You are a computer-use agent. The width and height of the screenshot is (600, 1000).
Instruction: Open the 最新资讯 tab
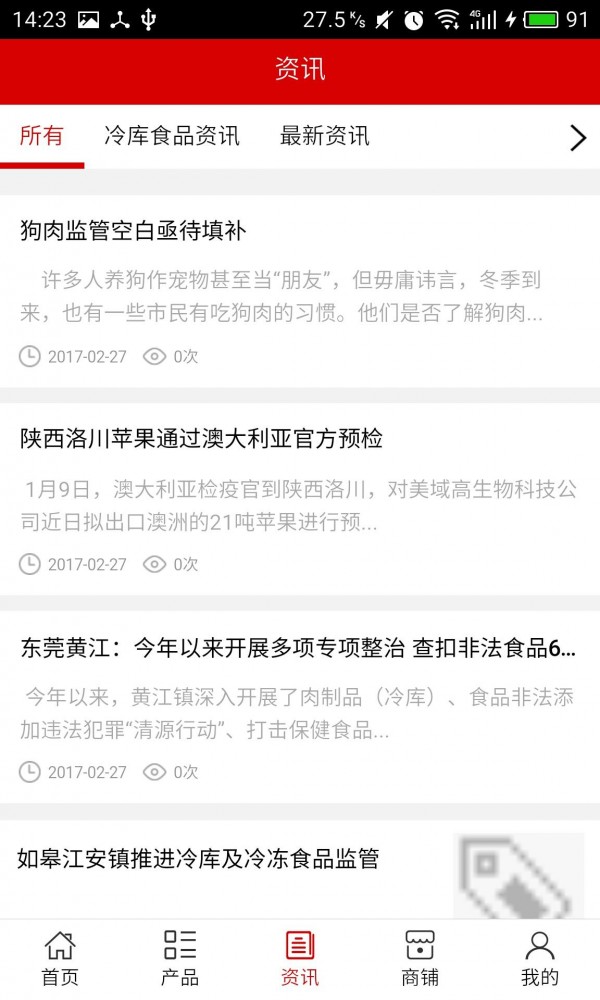(x=325, y=137)
